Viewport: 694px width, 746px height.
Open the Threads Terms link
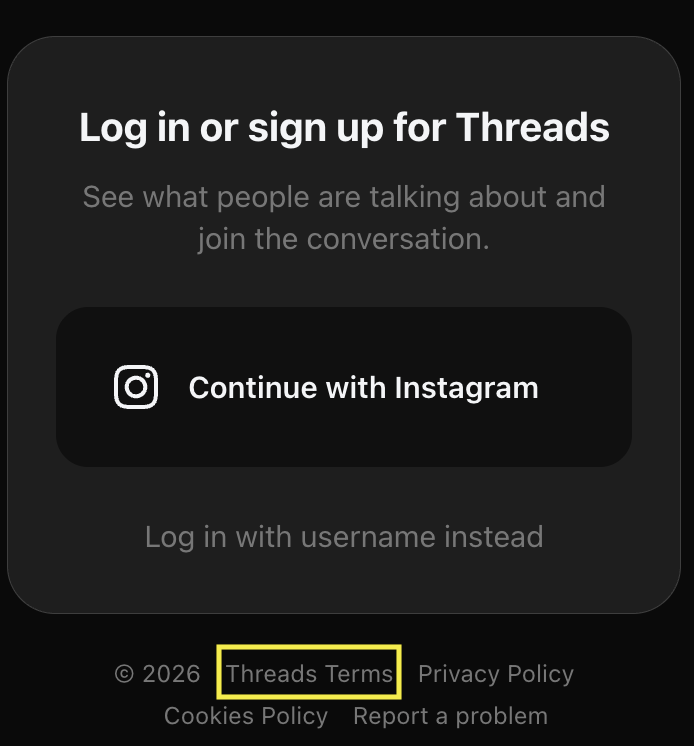309,674
